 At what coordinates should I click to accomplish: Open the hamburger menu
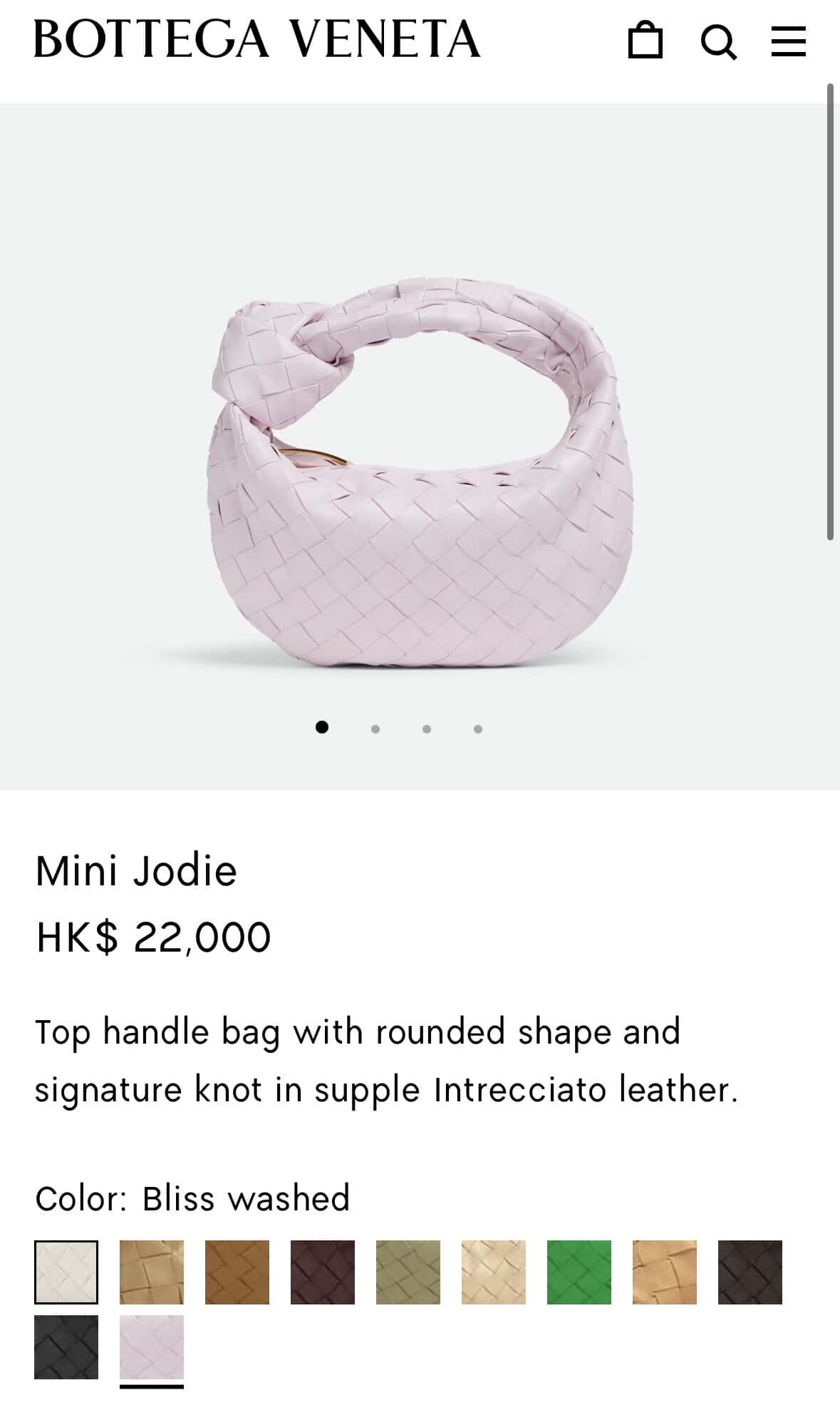pos(789,41)
